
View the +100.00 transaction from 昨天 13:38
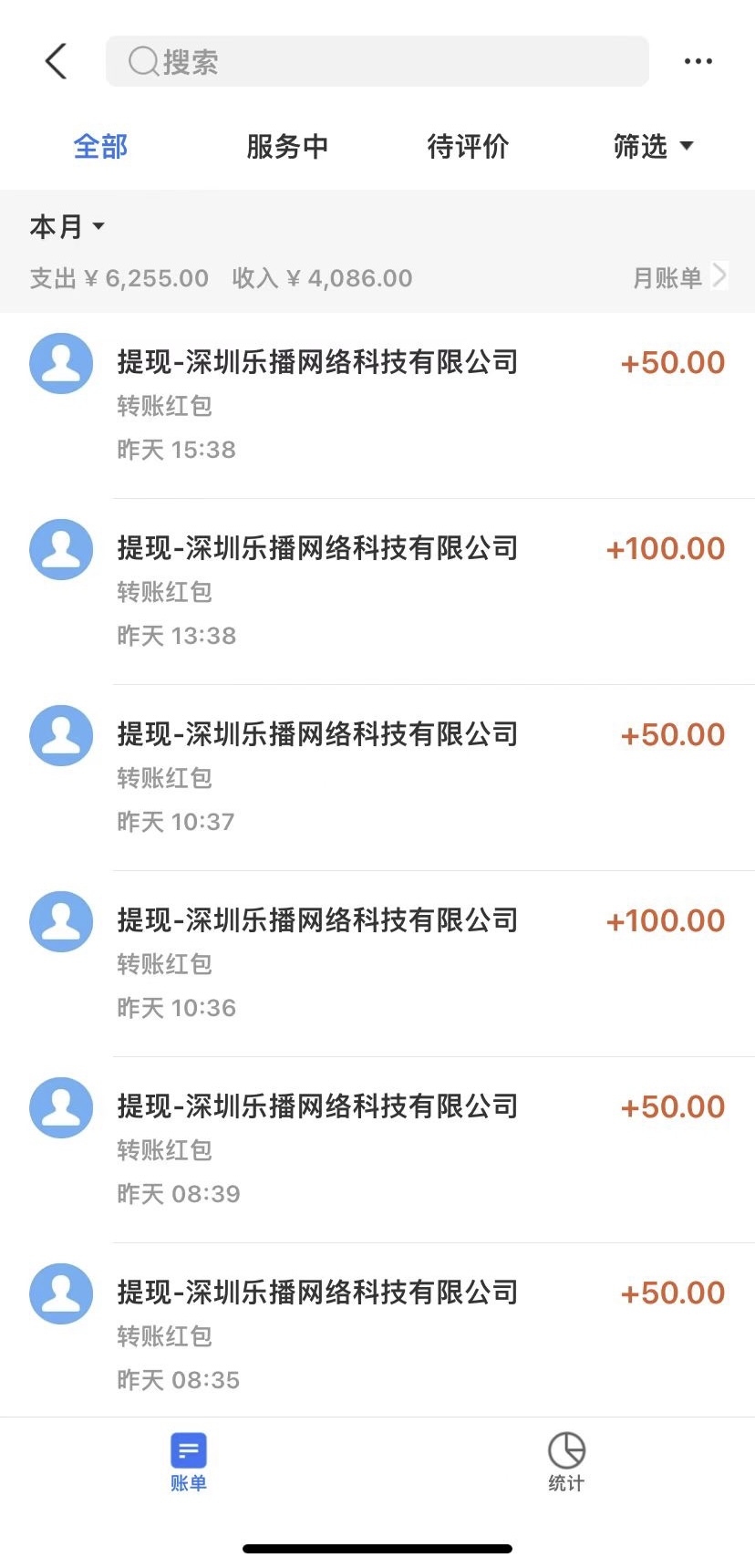click(377, 591)
